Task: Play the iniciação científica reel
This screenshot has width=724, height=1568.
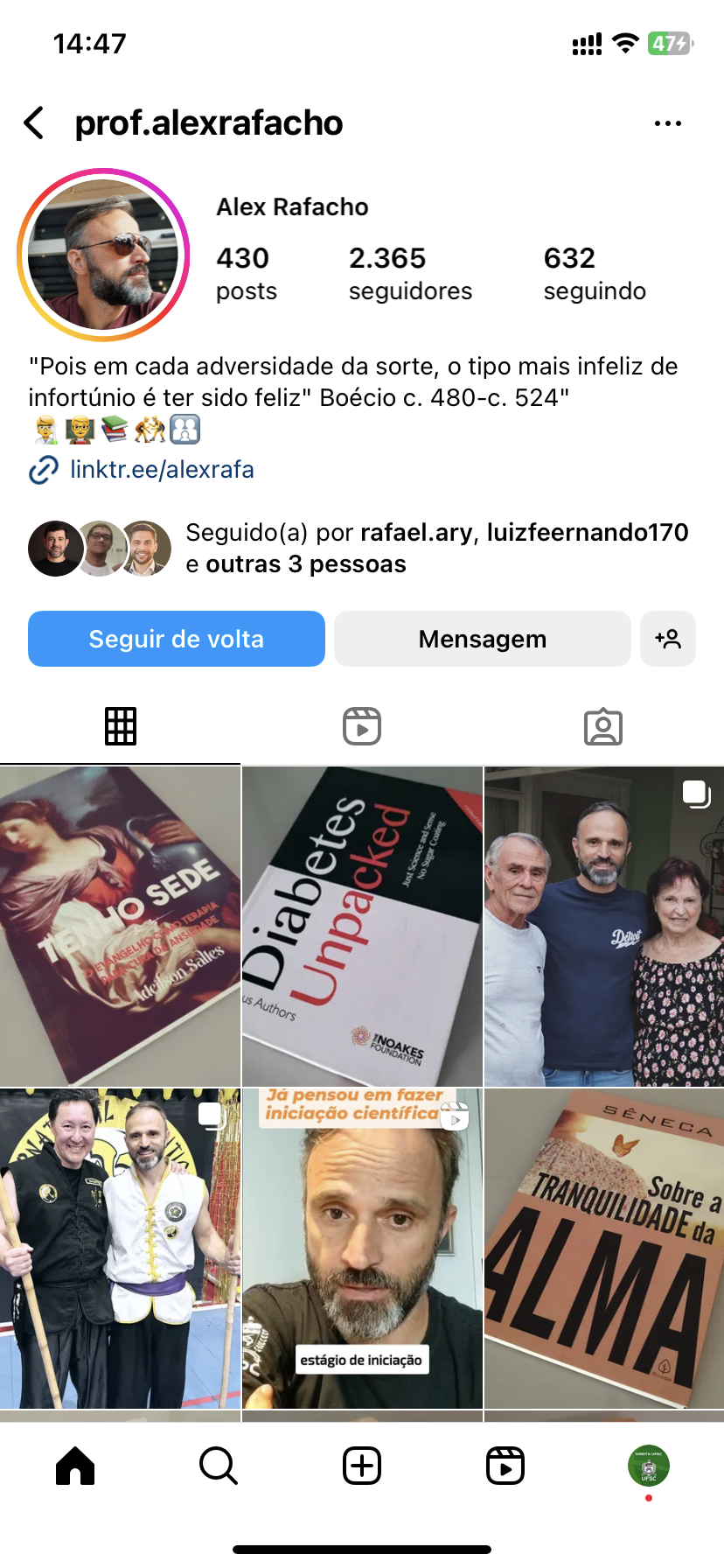Action: [362, 1248]
